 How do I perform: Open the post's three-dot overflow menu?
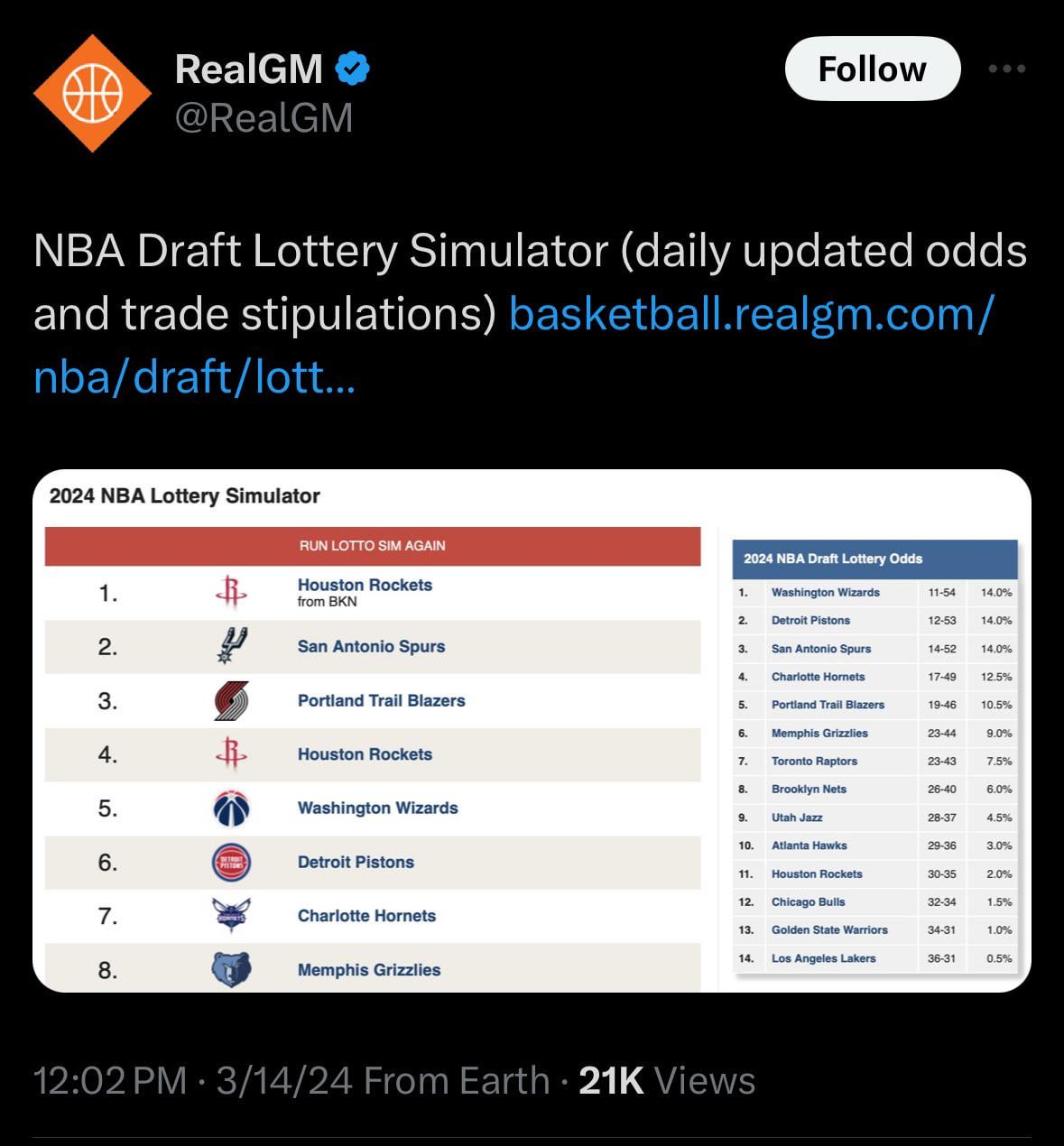click(1007, 69)
